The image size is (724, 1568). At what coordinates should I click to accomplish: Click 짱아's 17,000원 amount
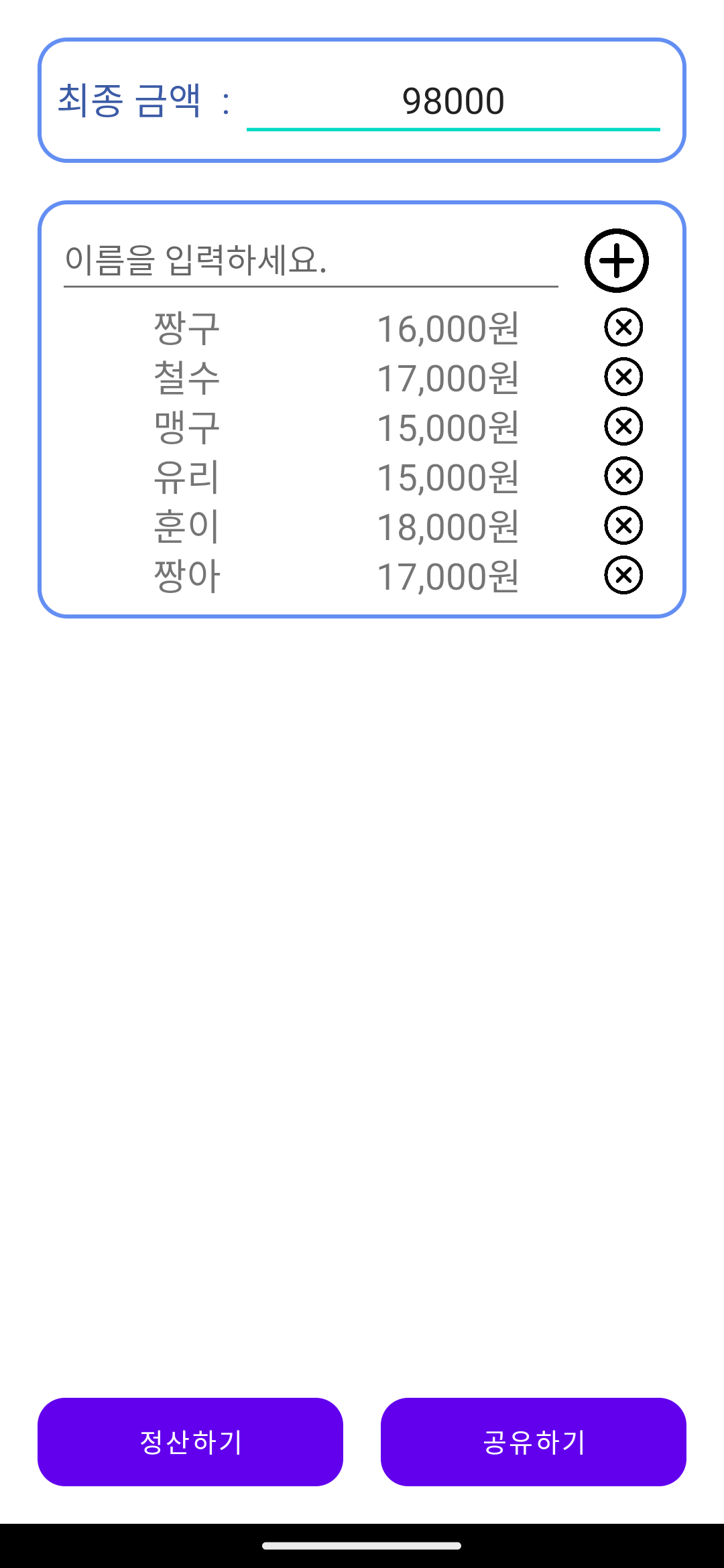[448, 576]
